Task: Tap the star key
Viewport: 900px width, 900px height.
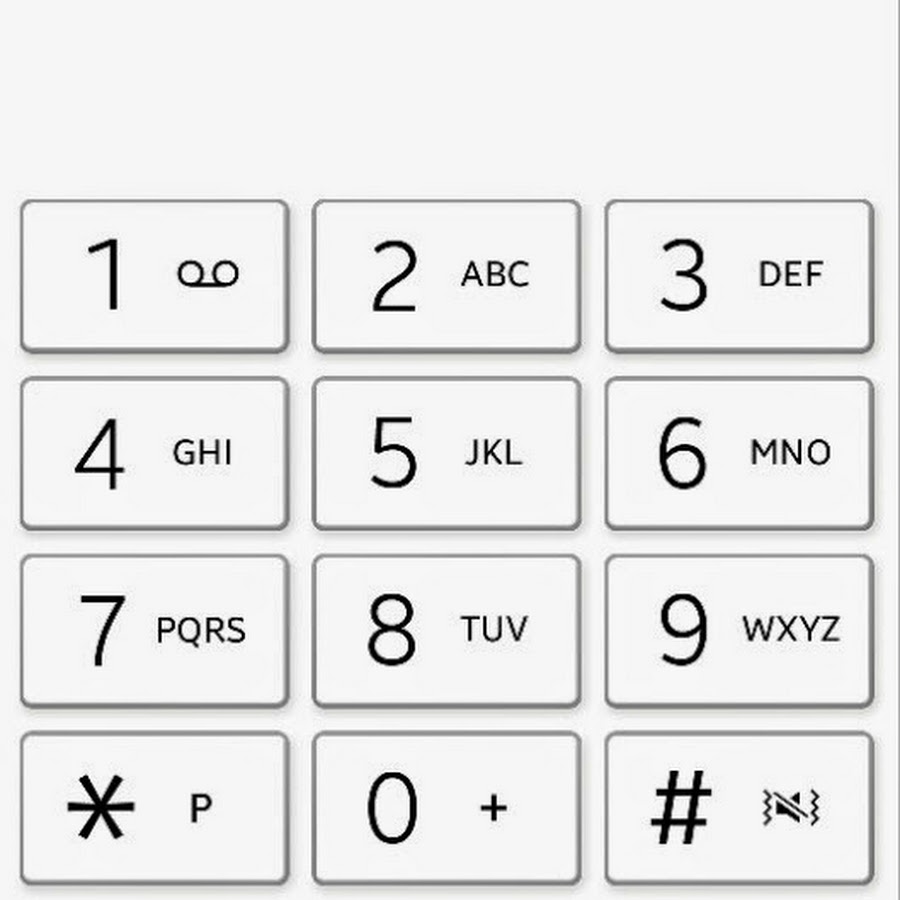Action: click(x=154, y=808)
